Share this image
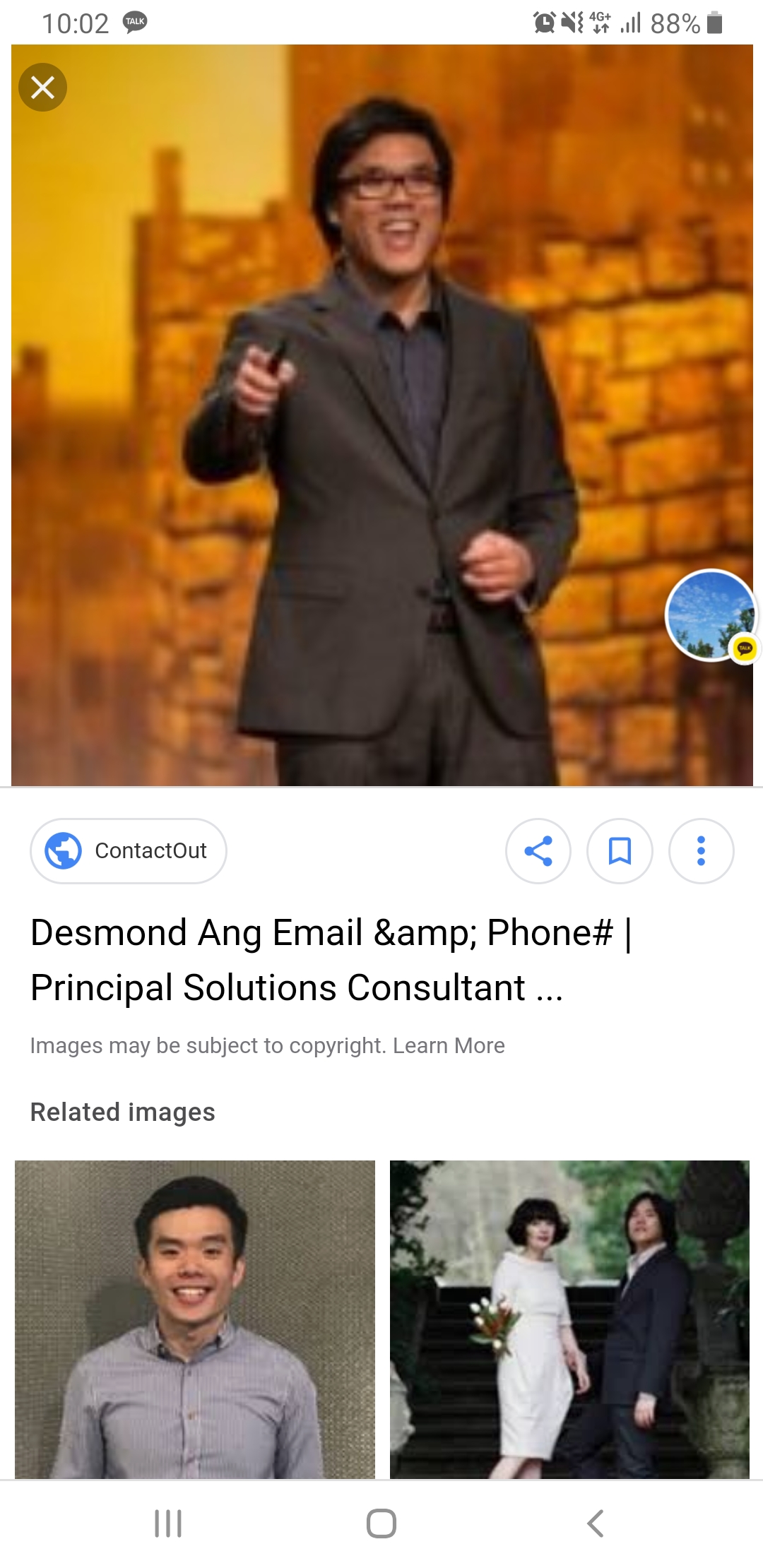Viewport: 763px width, 1568px height. tap(538, 850)
